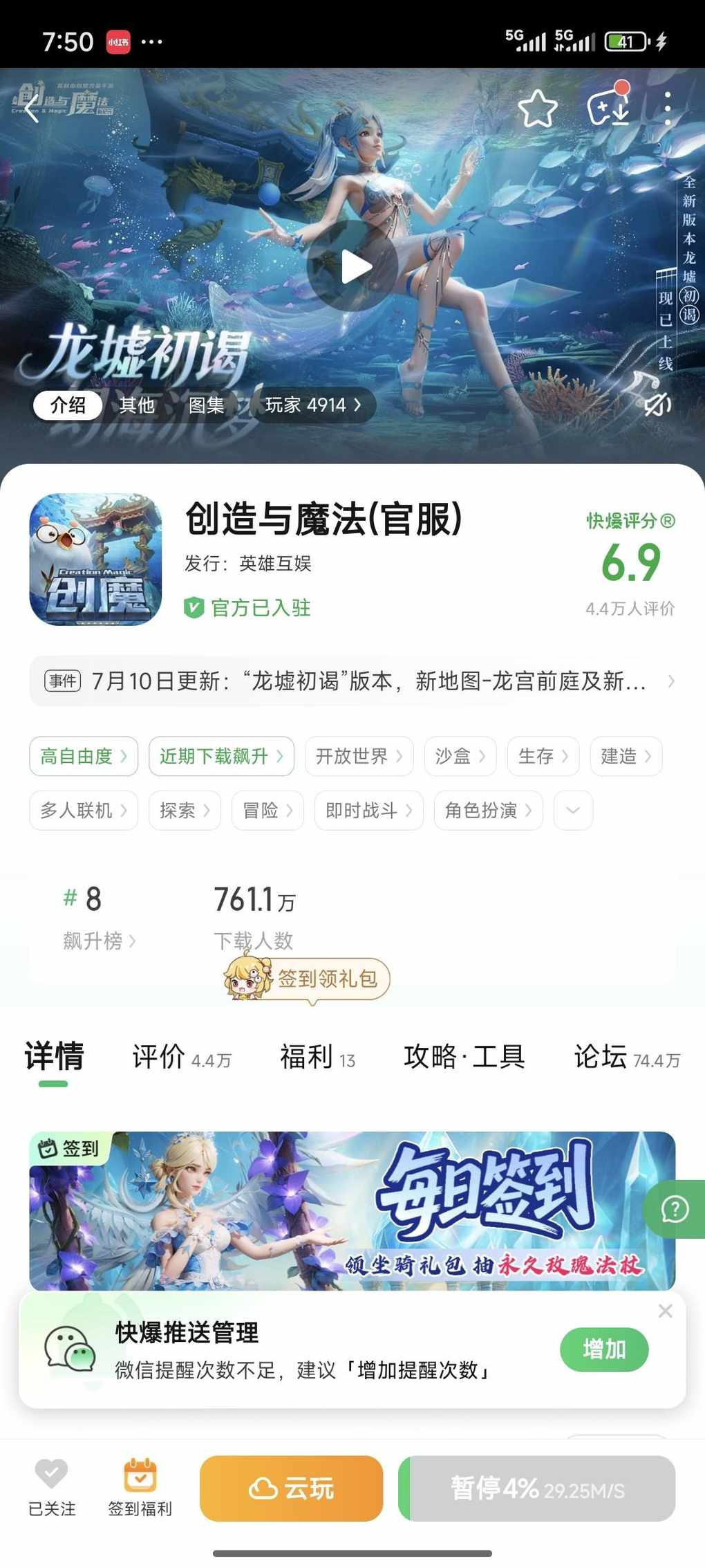Unmute the video sound
The height and width of the screenshot is (1568, 705).
tap(657, 403)
